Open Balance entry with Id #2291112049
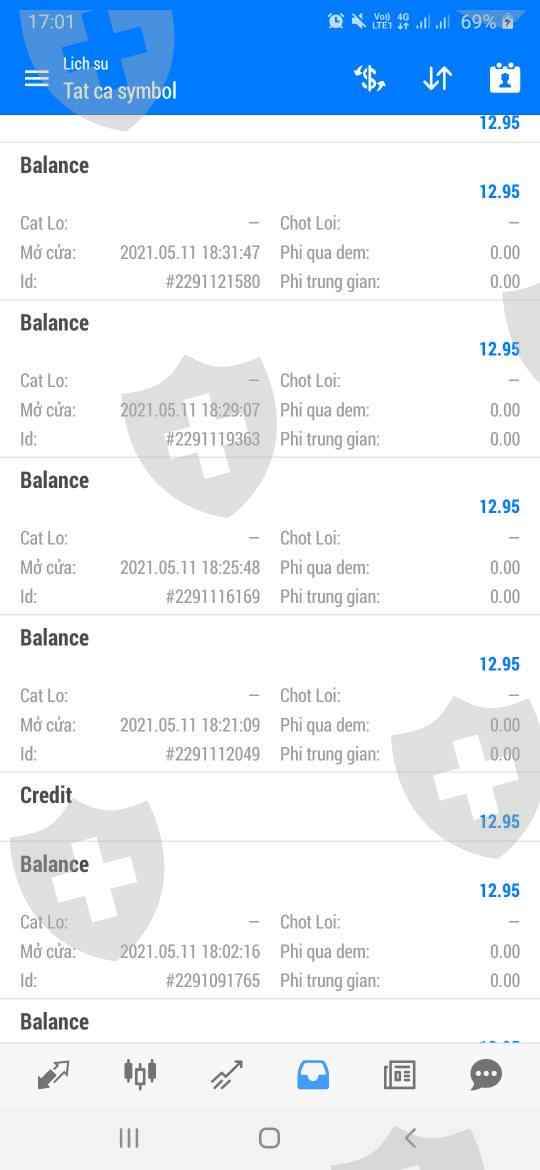Image resolution: width=540 pixels, height=1170 pixels. click(270, 694)
